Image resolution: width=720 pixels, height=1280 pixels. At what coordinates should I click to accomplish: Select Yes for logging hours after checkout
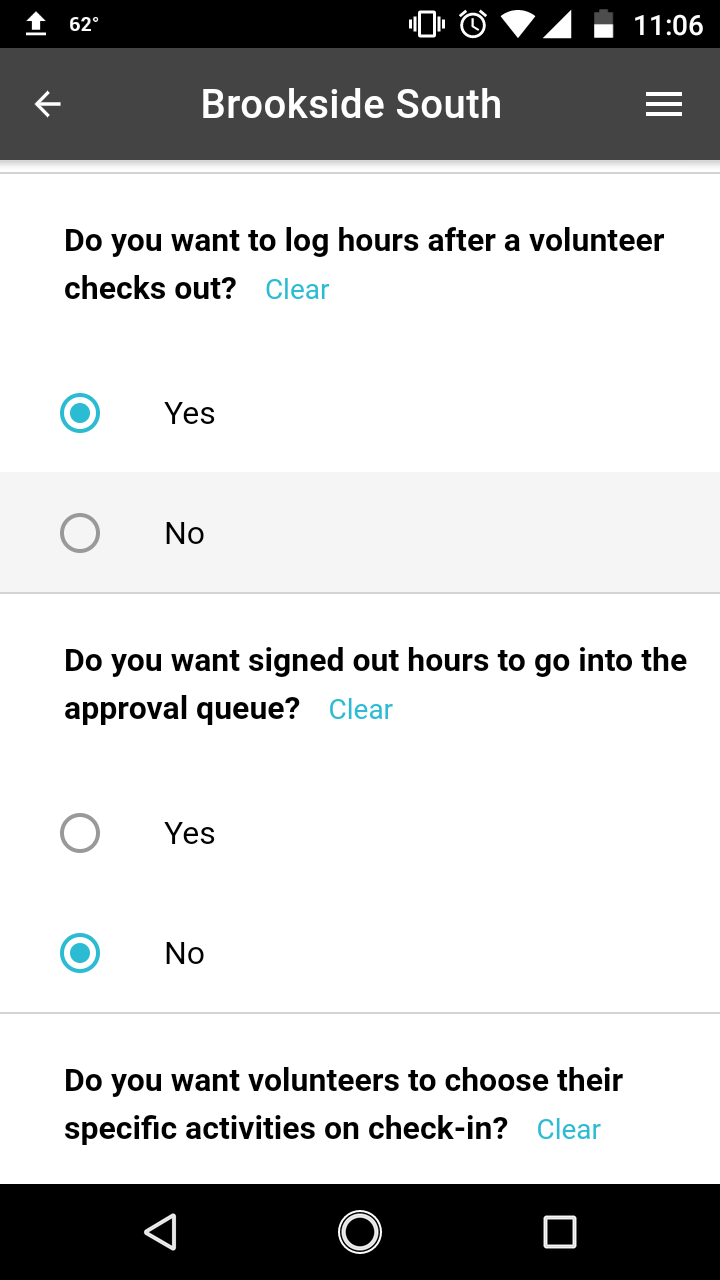coord(80,413)
